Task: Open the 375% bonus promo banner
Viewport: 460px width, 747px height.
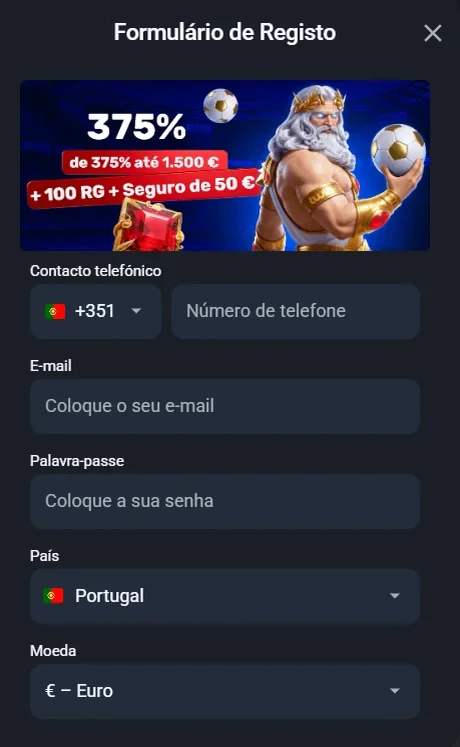Action: (x=225, y=165)
